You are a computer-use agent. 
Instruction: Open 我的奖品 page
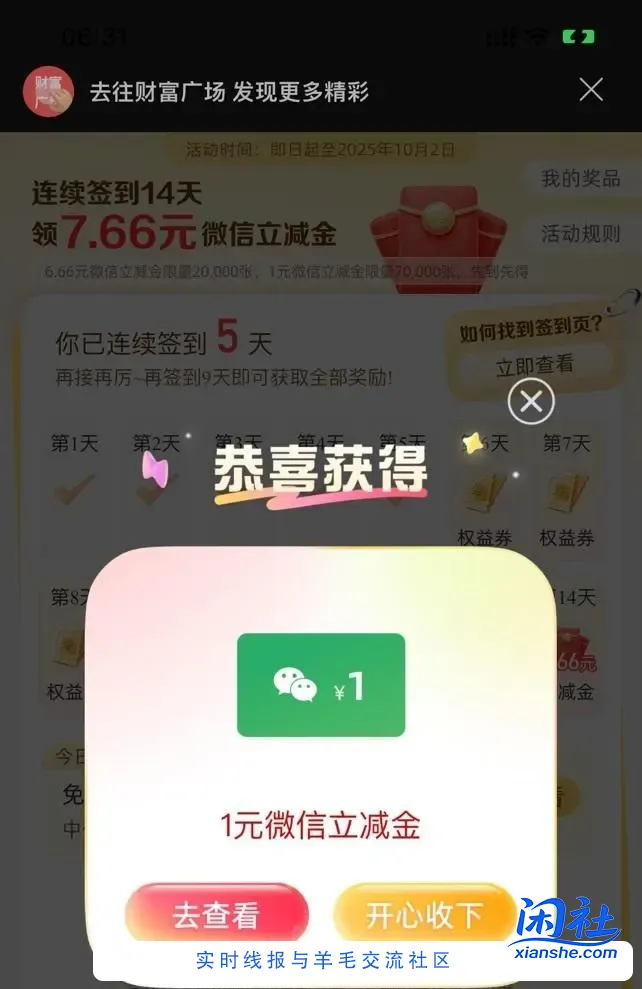point(580,179)
